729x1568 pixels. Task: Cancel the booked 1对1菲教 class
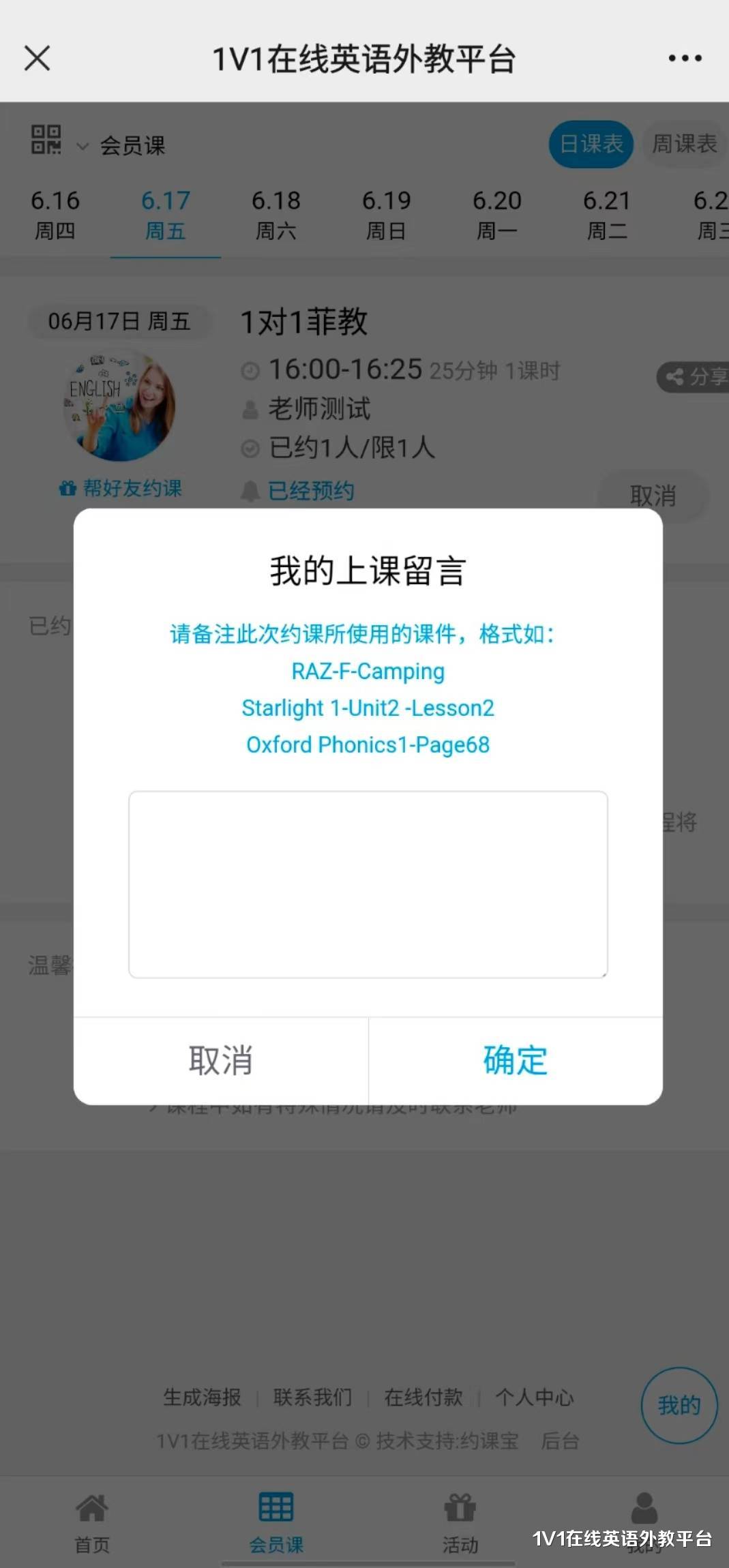tap(653, 496)
